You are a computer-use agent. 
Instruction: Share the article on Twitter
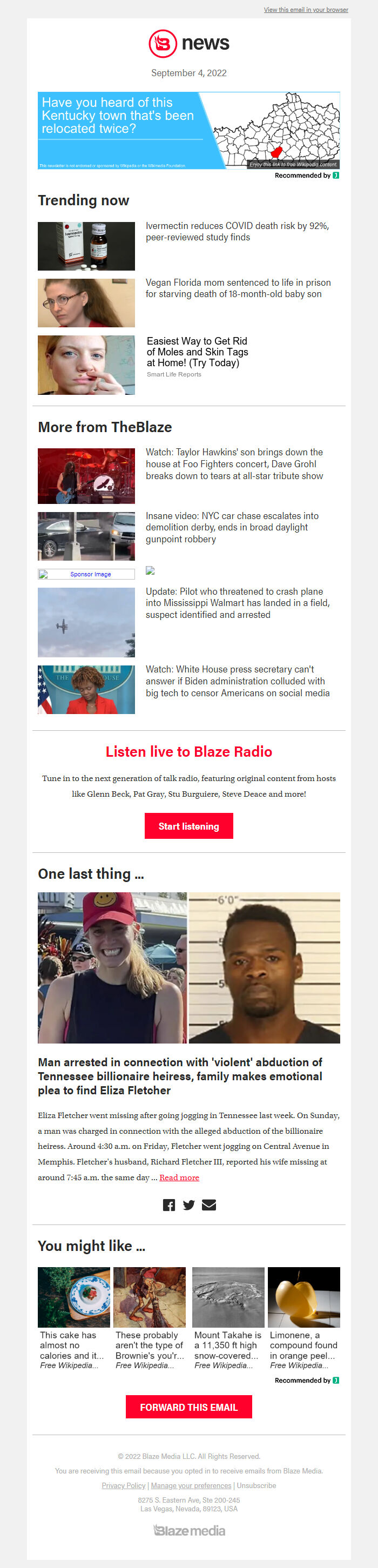(x=188, y=1204)
